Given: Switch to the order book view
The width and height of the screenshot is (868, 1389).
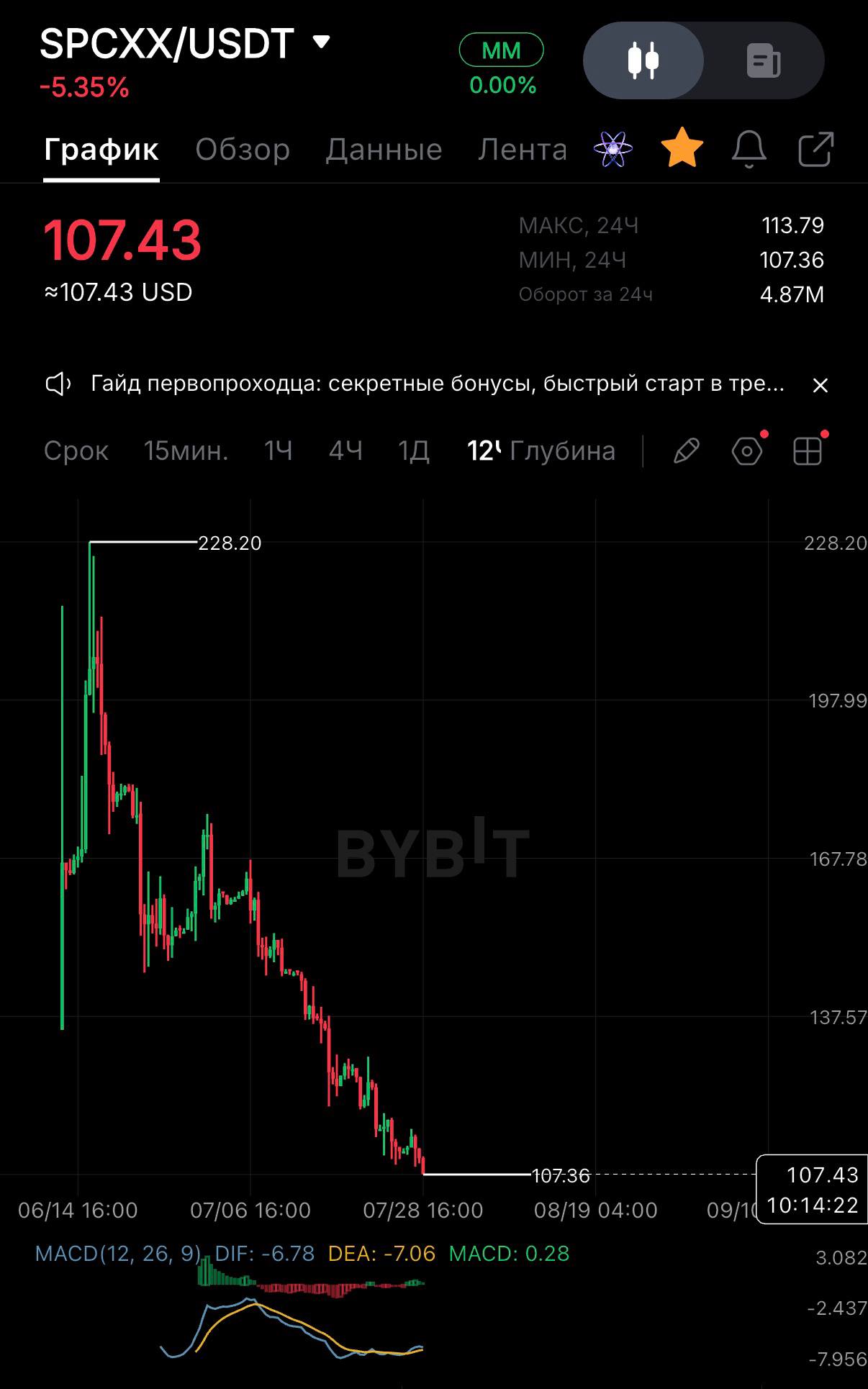Looking at the screenshot, I should point(764,60).
